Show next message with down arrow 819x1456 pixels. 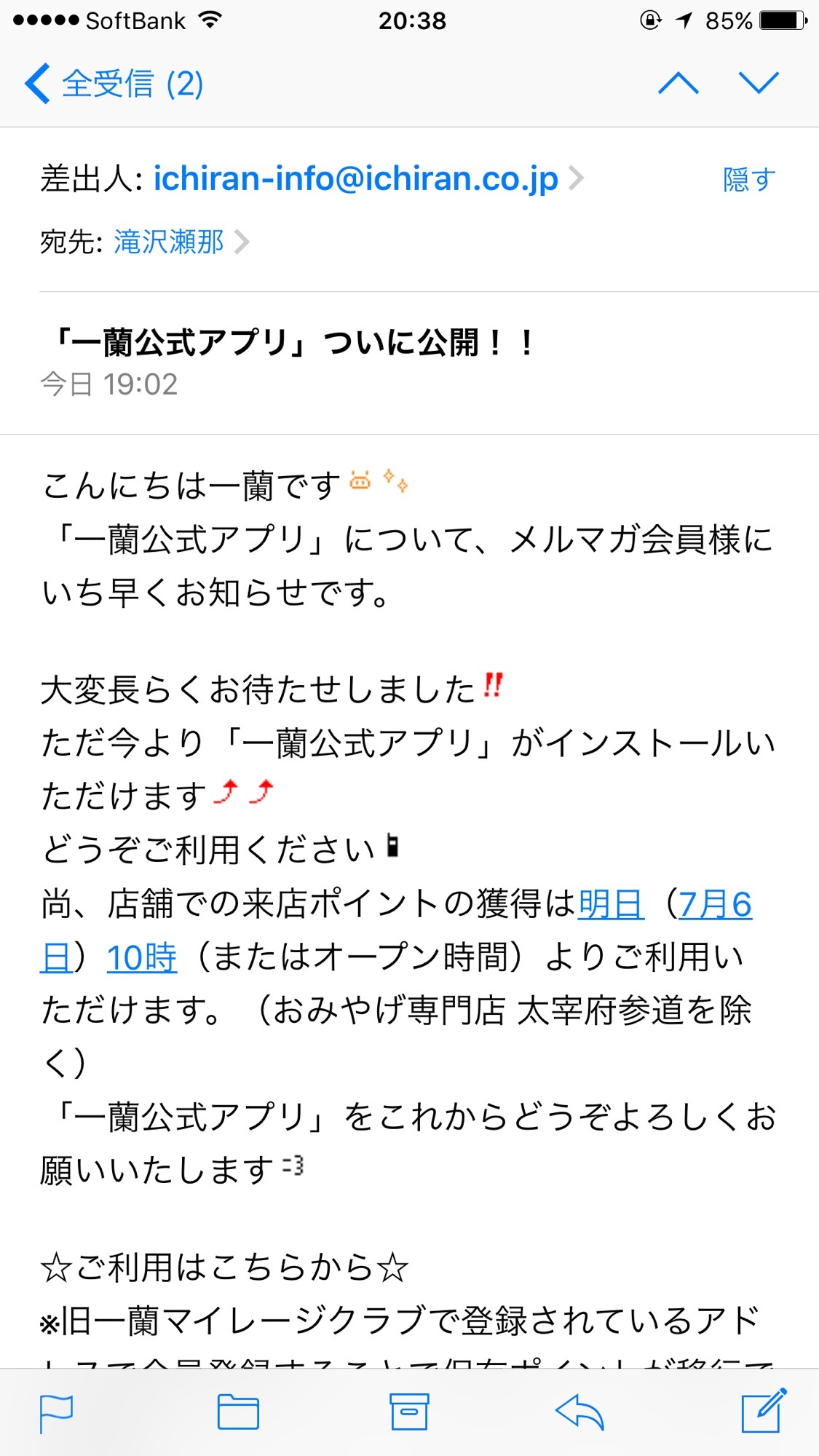pyautogui.click(x=759, y=83)
